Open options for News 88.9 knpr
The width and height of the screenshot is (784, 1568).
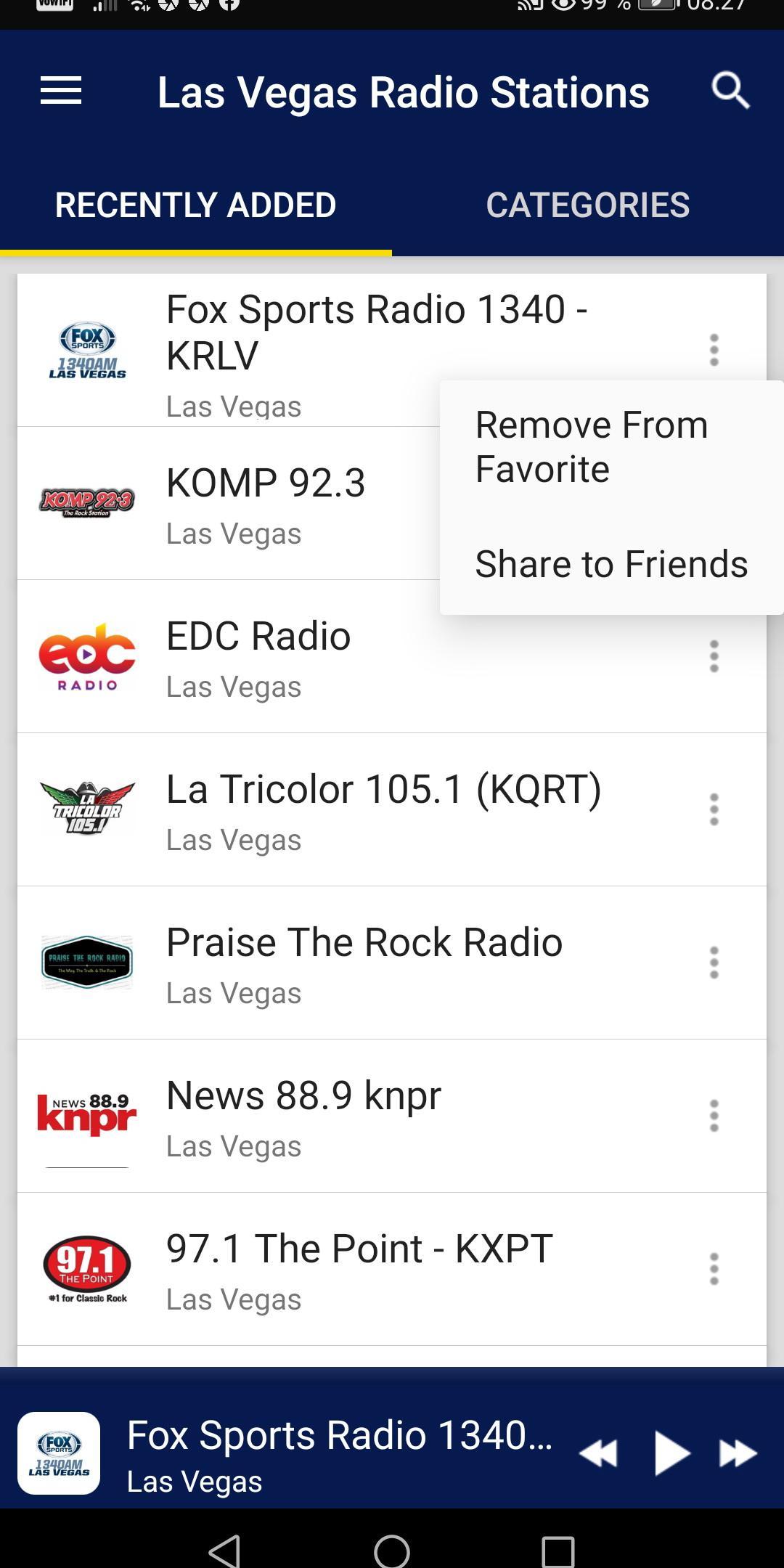point(714,1116)
